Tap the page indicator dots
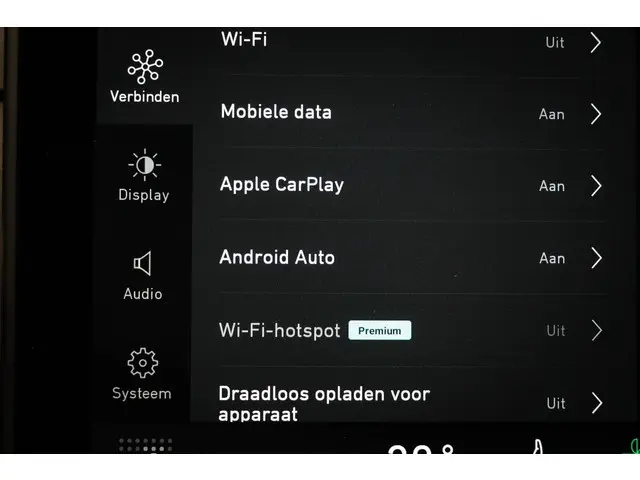Screen dimensions: 640x480 coord(145,444)
